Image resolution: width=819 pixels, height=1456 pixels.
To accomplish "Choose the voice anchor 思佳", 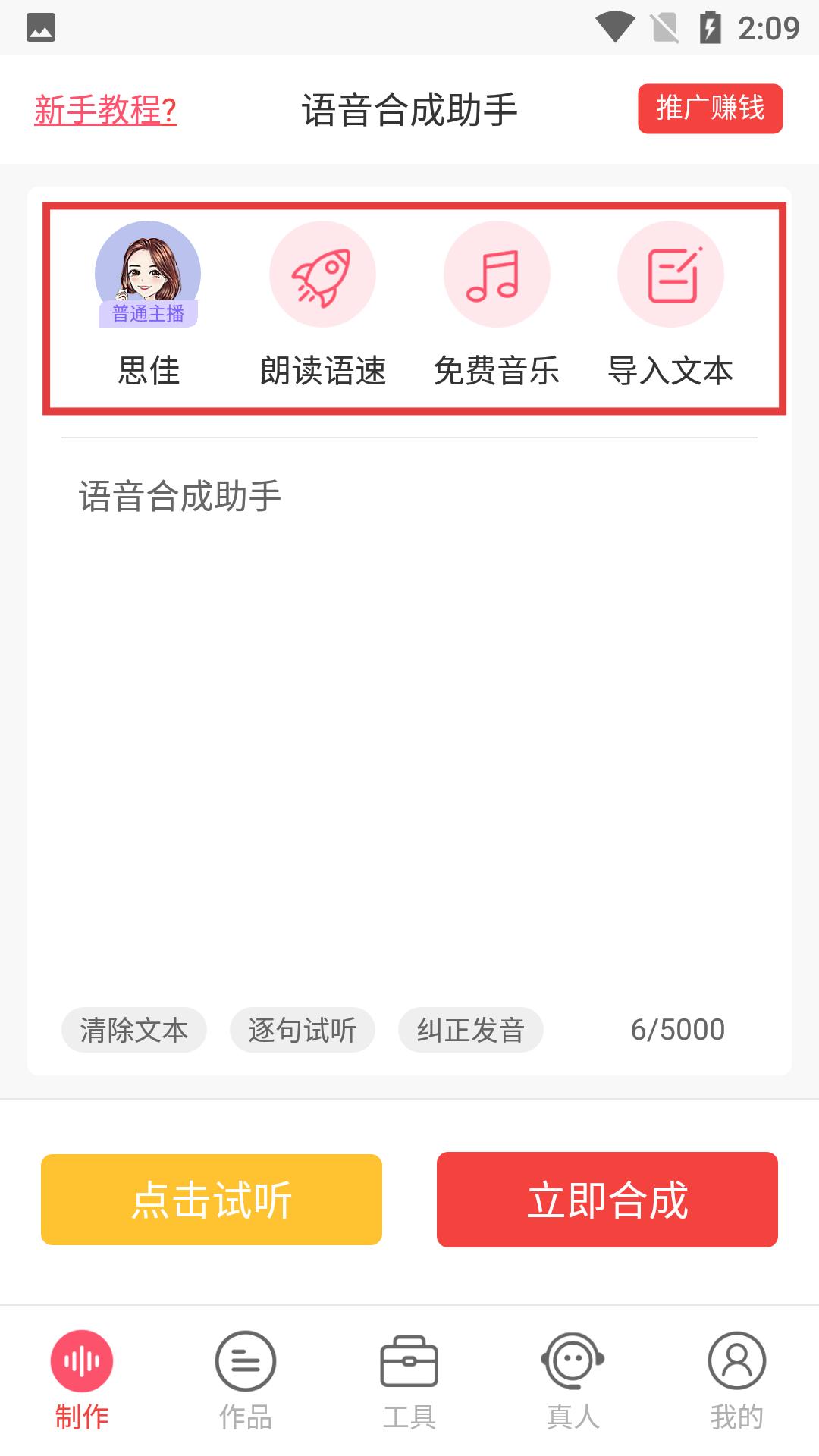I will 148,303.
